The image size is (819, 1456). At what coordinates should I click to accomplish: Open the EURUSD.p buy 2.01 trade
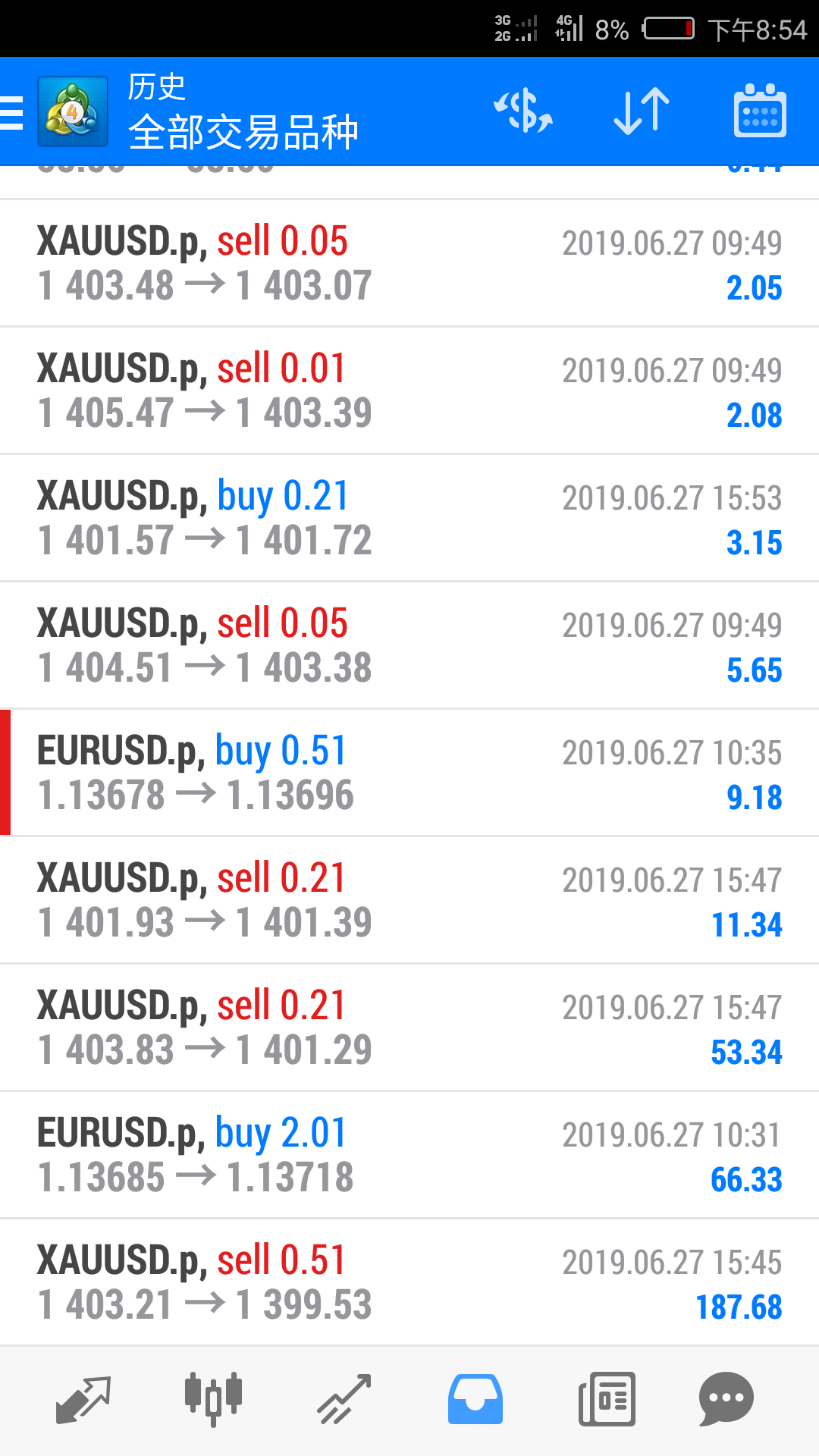click(409, 1155)
